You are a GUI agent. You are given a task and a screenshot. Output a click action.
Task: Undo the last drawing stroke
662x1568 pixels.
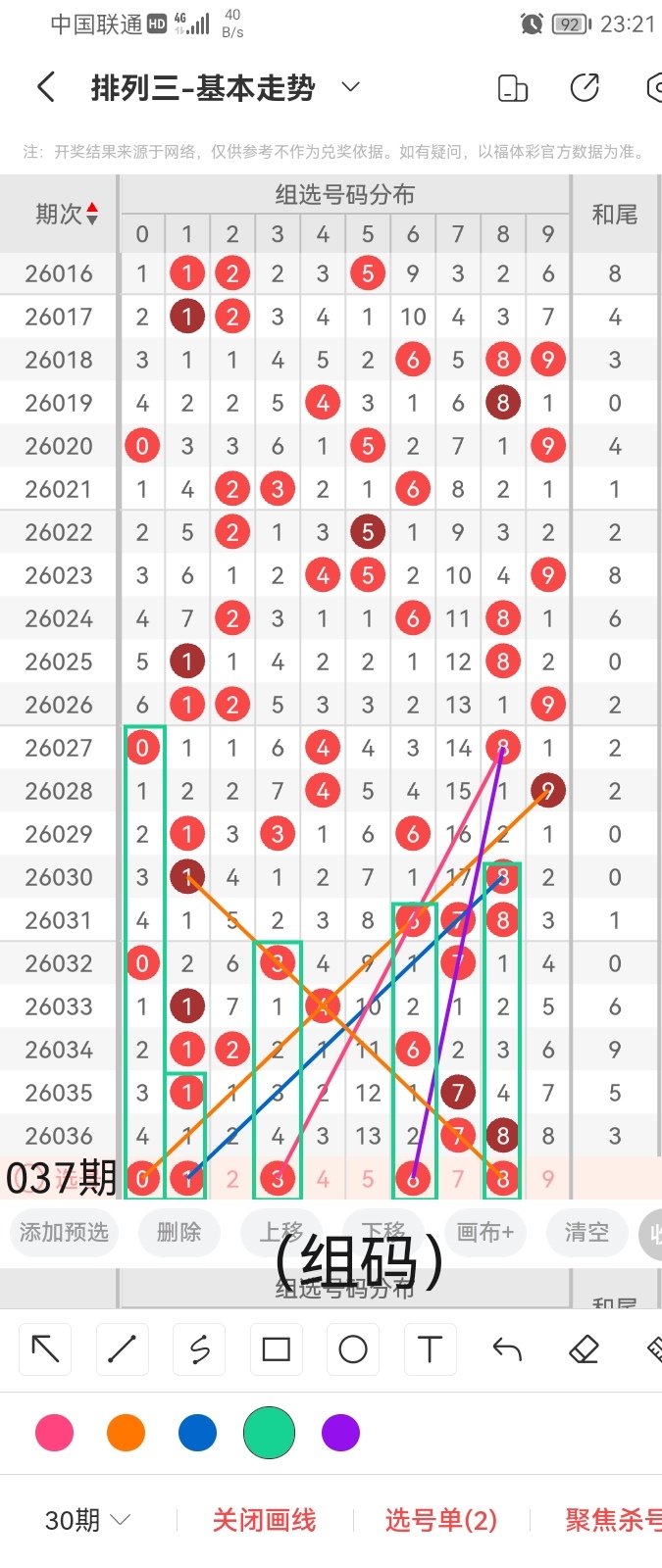pyautogui.click(x=507, y=1349)
